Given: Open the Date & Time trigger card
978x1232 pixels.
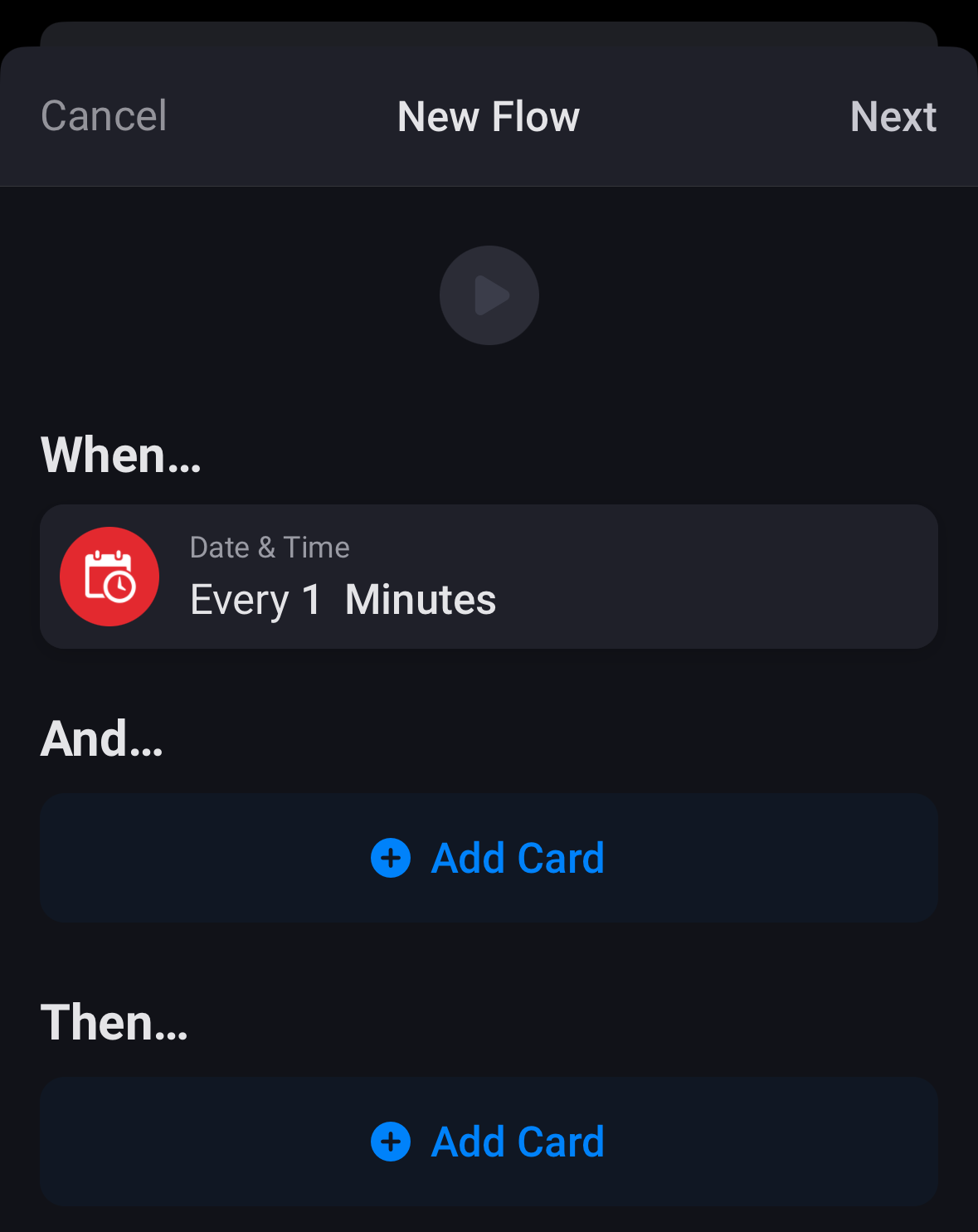Looking at the screenshot, I should (489, 577).
